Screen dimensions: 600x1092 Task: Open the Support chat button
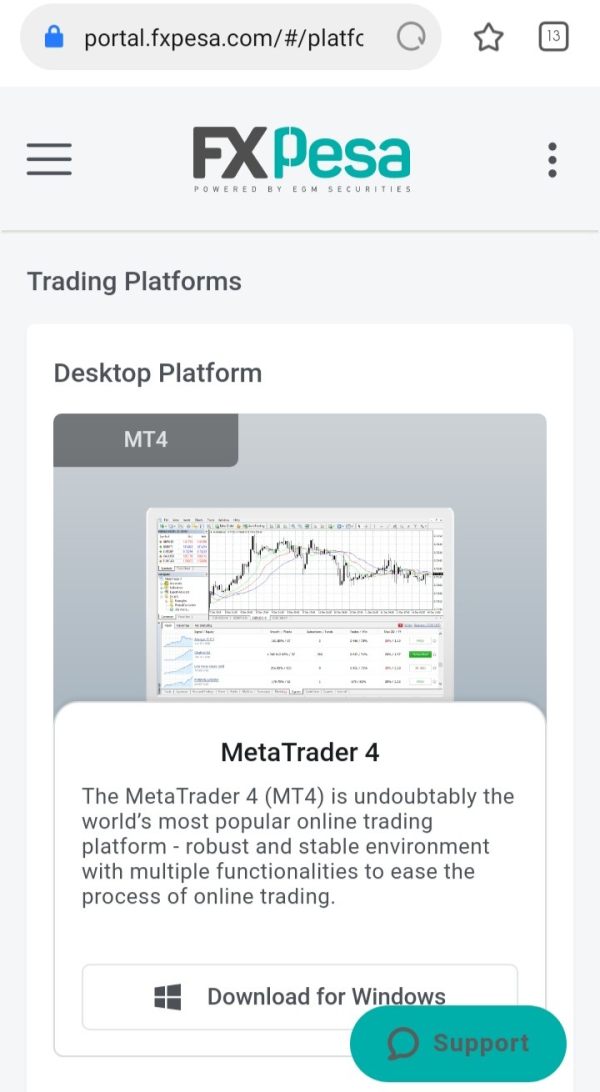[458, 1043]
